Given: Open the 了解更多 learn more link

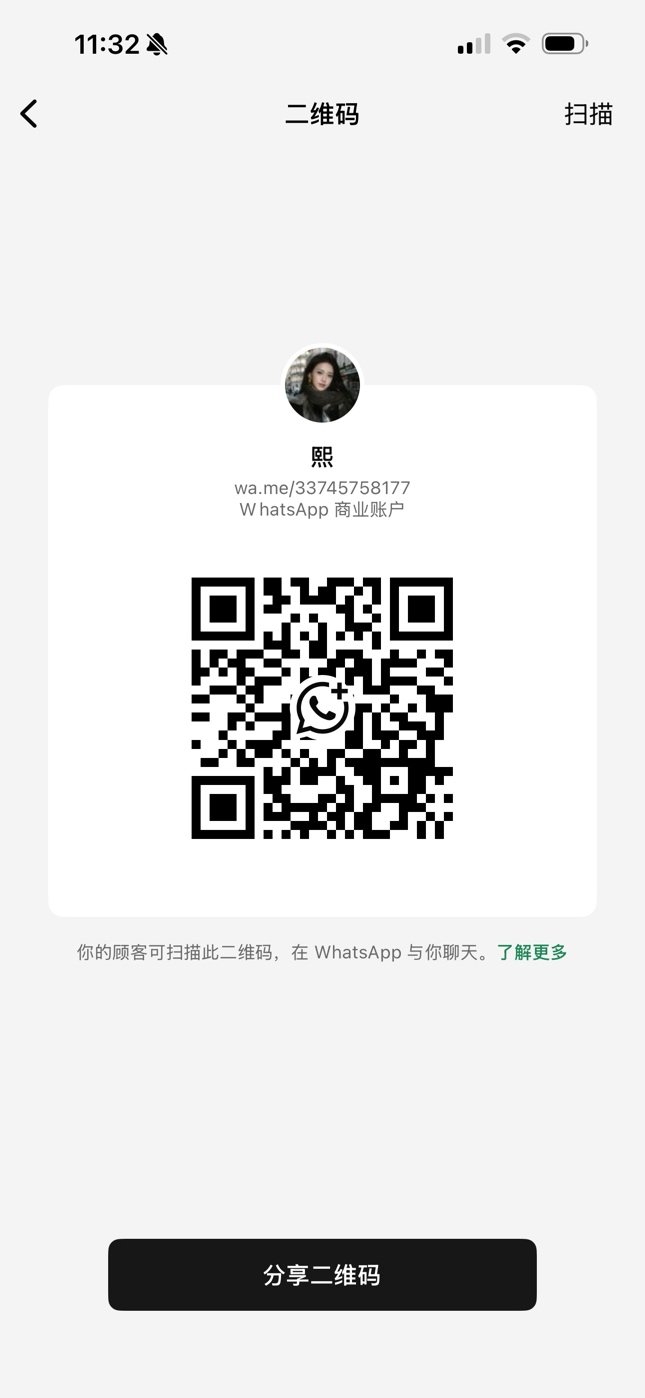Looking at the screenshot, I should click(x=532, y=952).
